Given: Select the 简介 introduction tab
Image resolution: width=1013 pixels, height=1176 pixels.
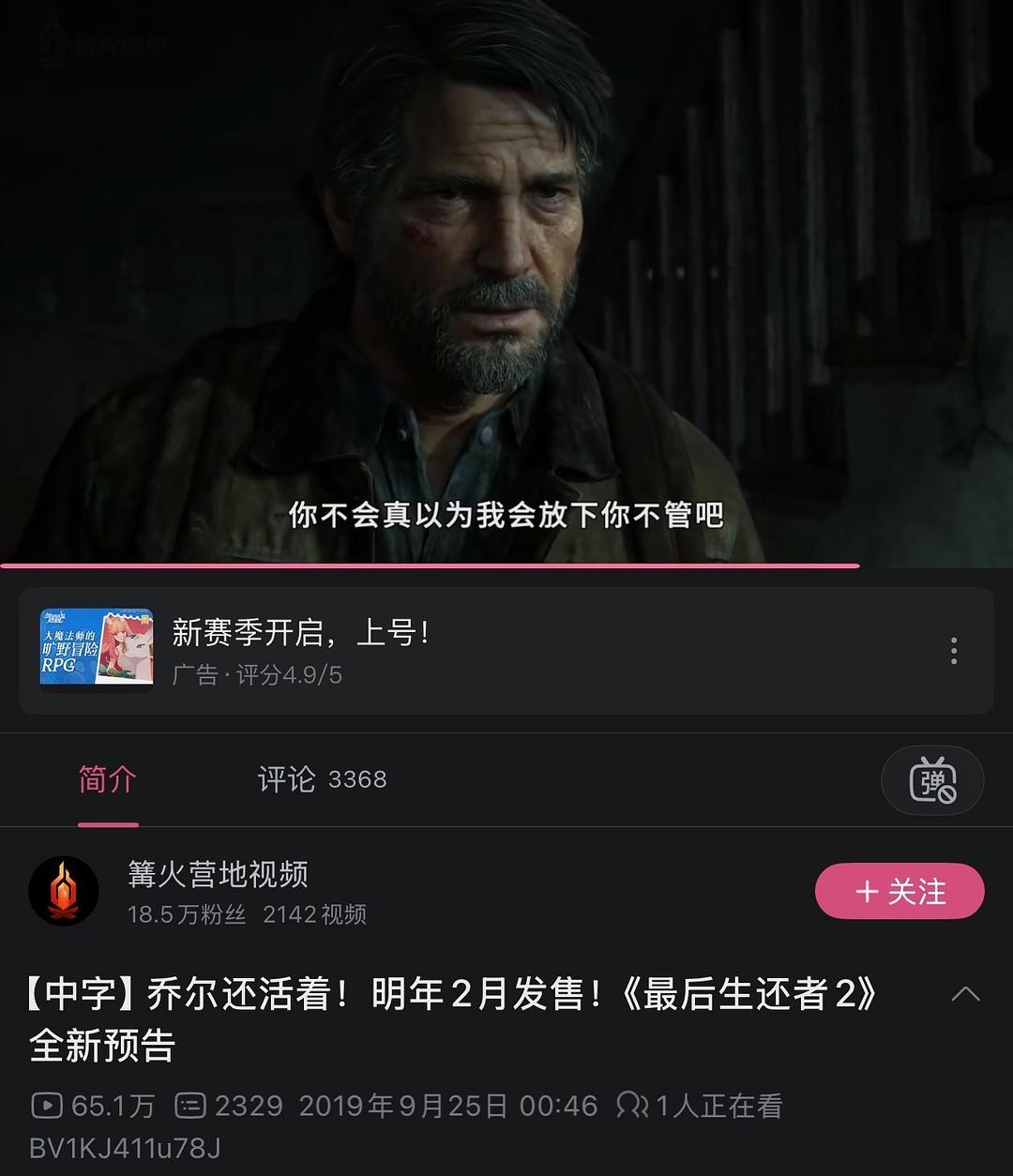Looking at the screenshot, I should 108,779.
